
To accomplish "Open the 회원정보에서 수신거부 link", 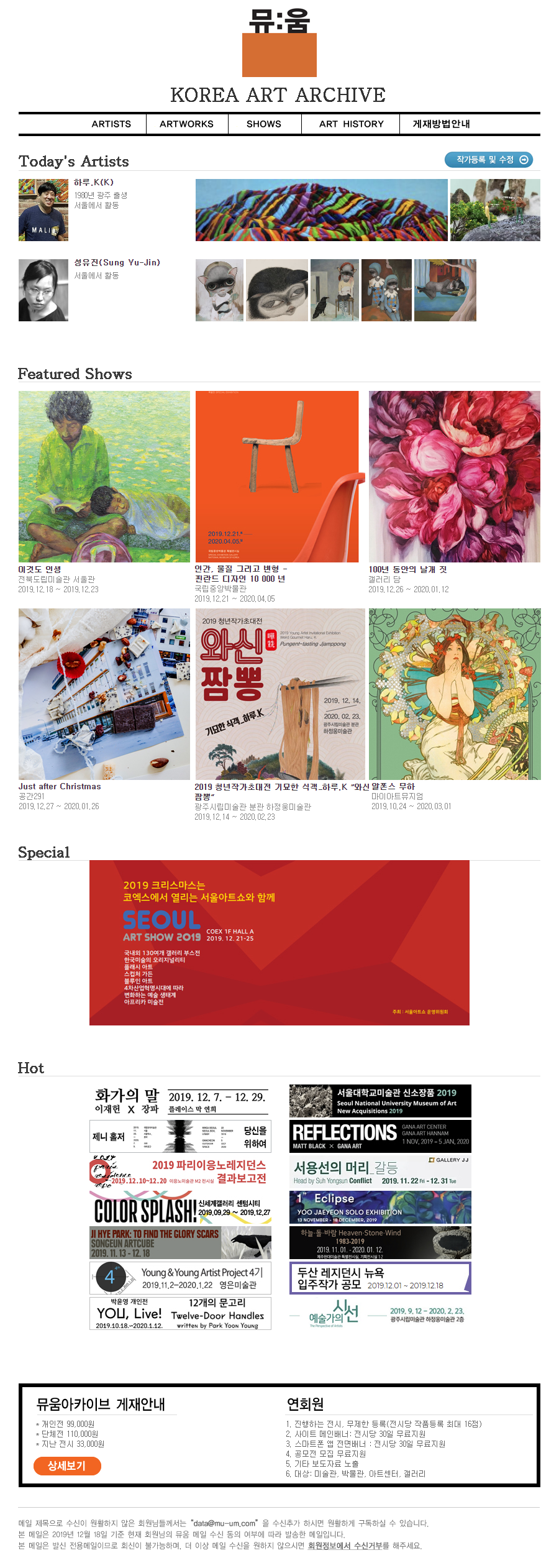I will click(x=348, y=1546).
